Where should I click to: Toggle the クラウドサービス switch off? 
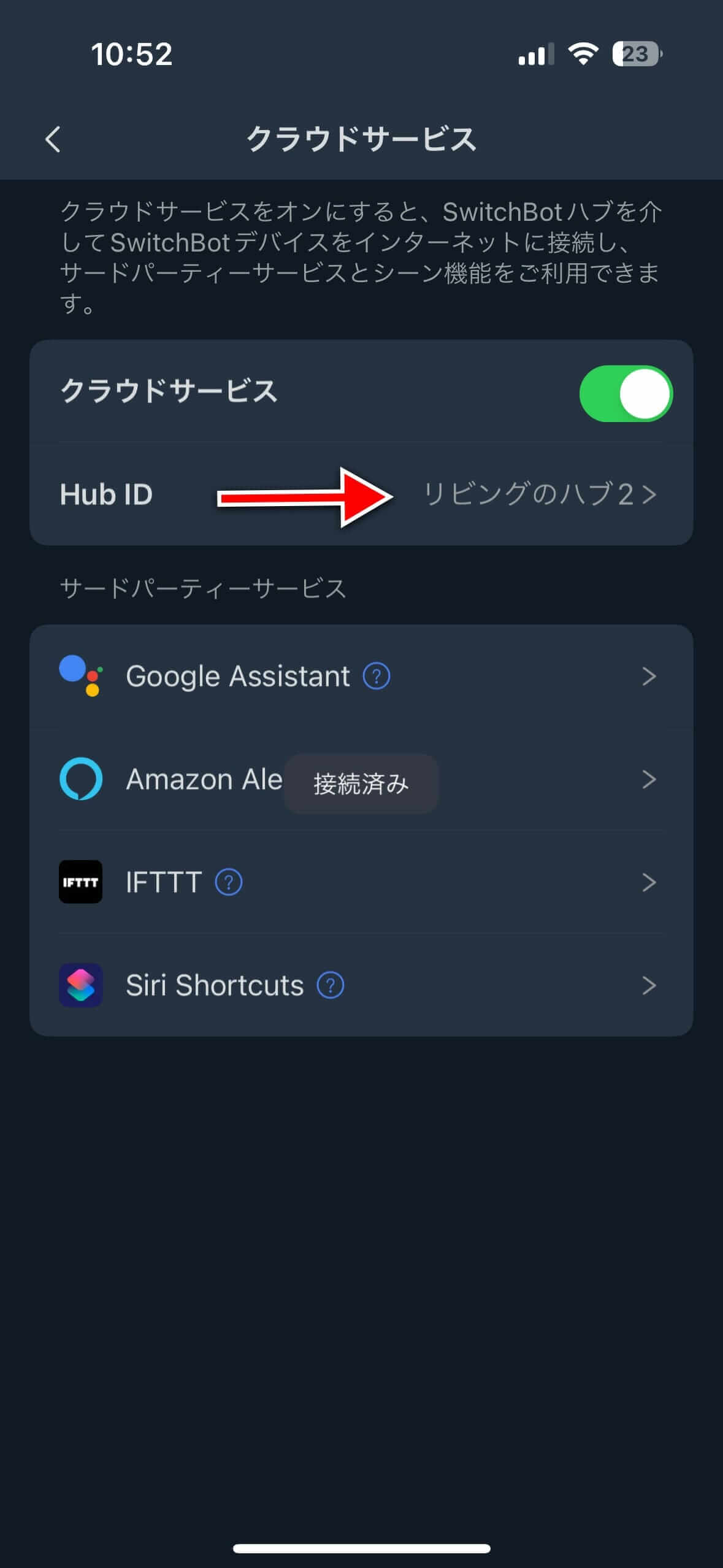[x=625, y=393]
